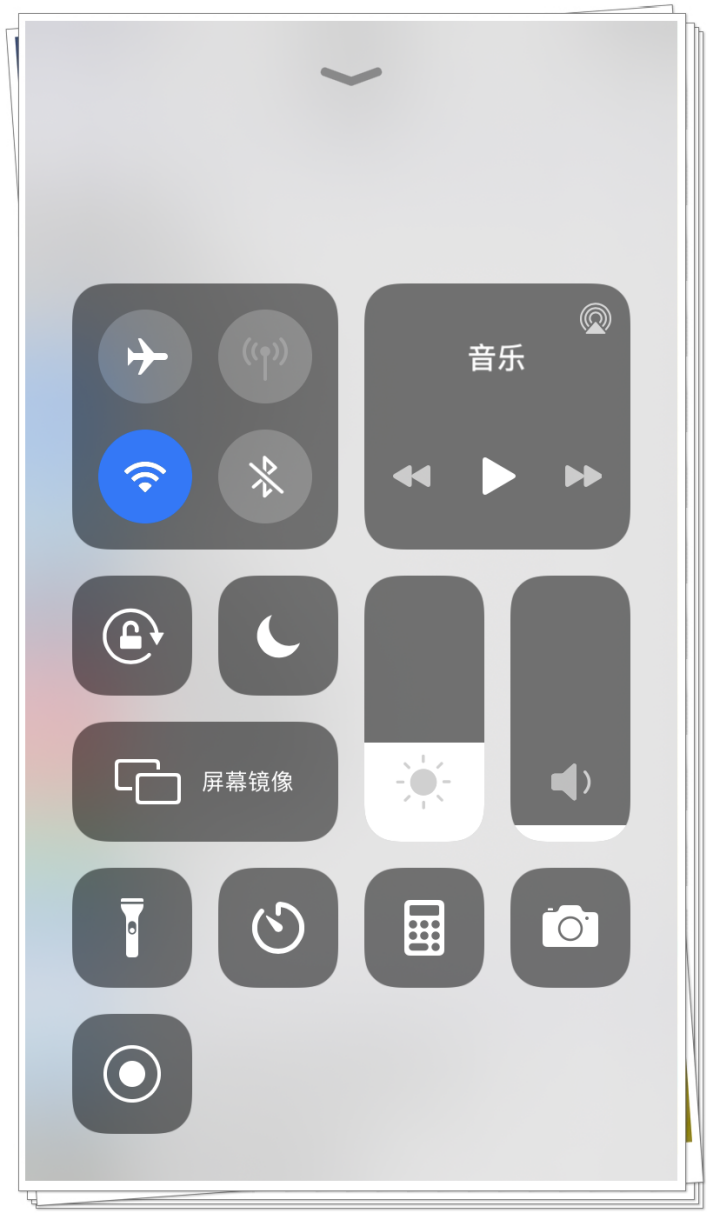The width and height of the screenshot is (713, 1213).
Task: Tap the brightness slider
Action: coord(424,708)
